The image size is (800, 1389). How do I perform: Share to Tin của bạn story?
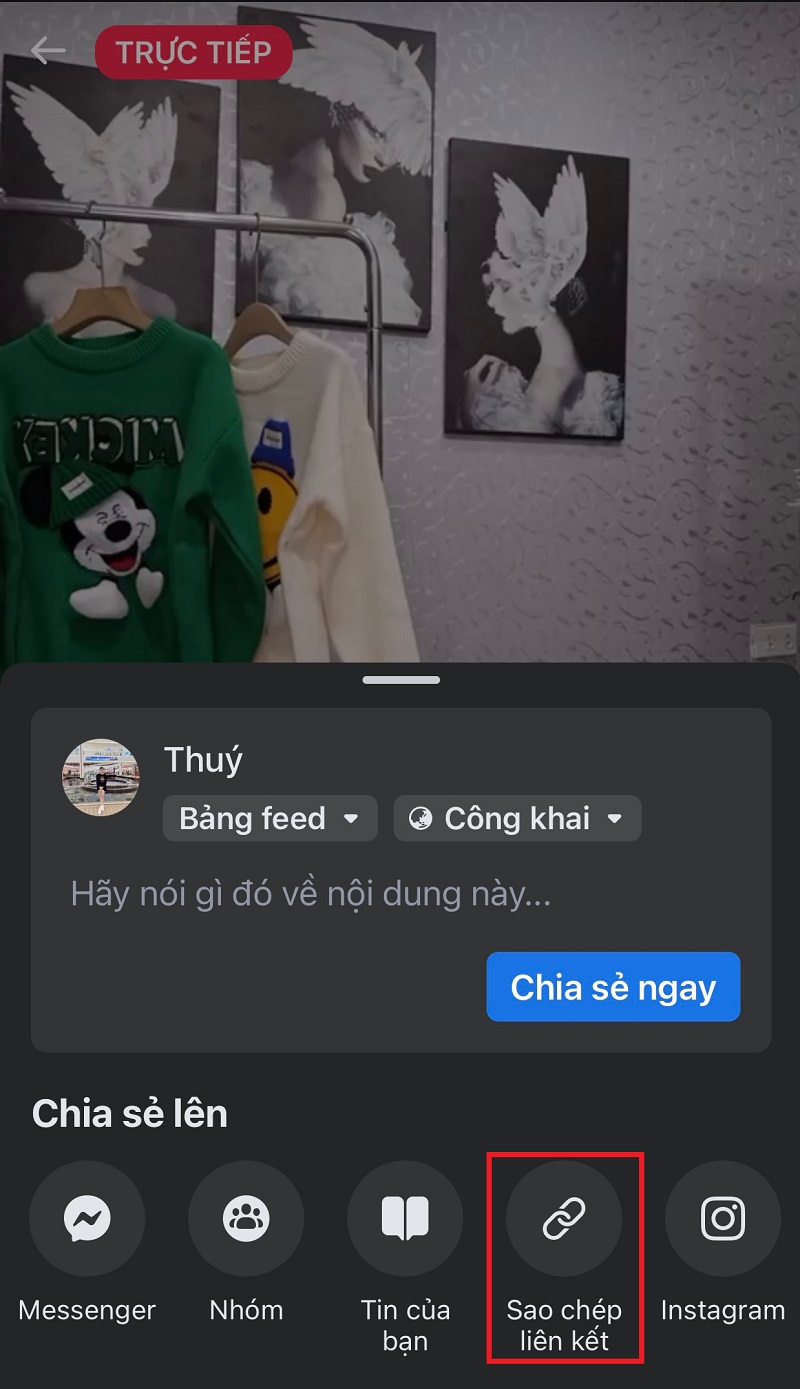pos(405,1219)
